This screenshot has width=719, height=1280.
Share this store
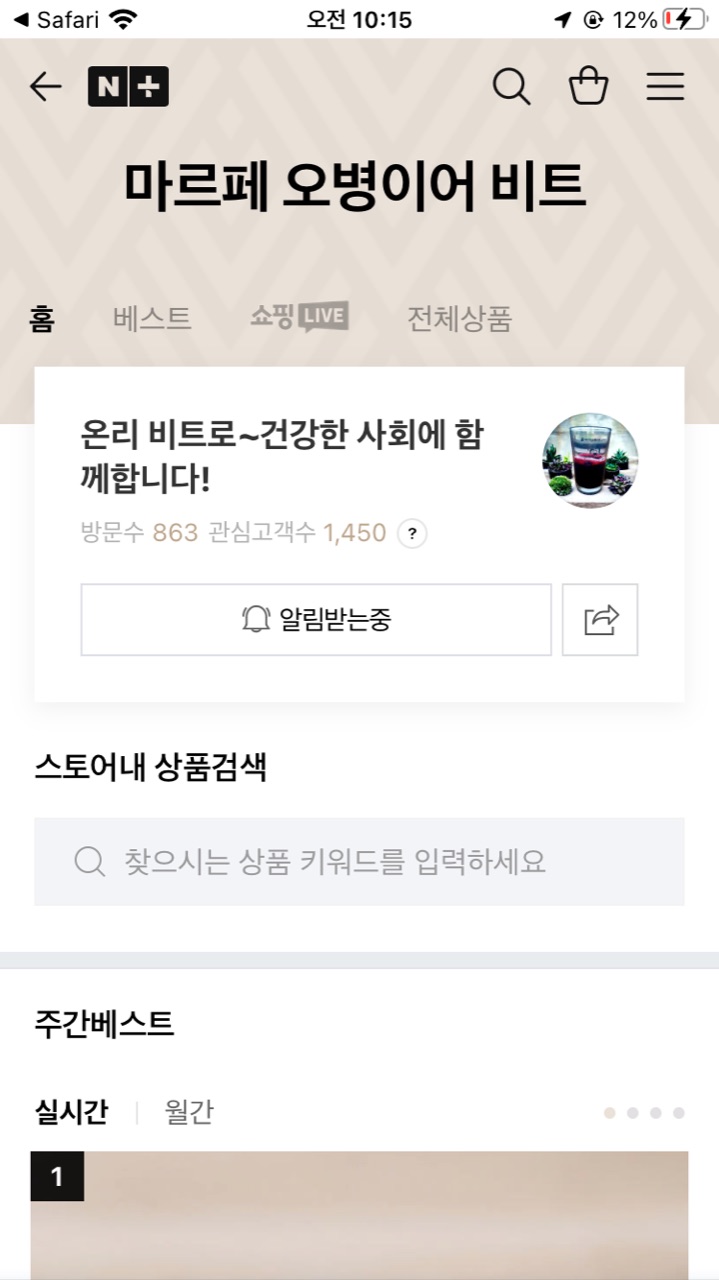pyautogui.click(x=600, y=620)
